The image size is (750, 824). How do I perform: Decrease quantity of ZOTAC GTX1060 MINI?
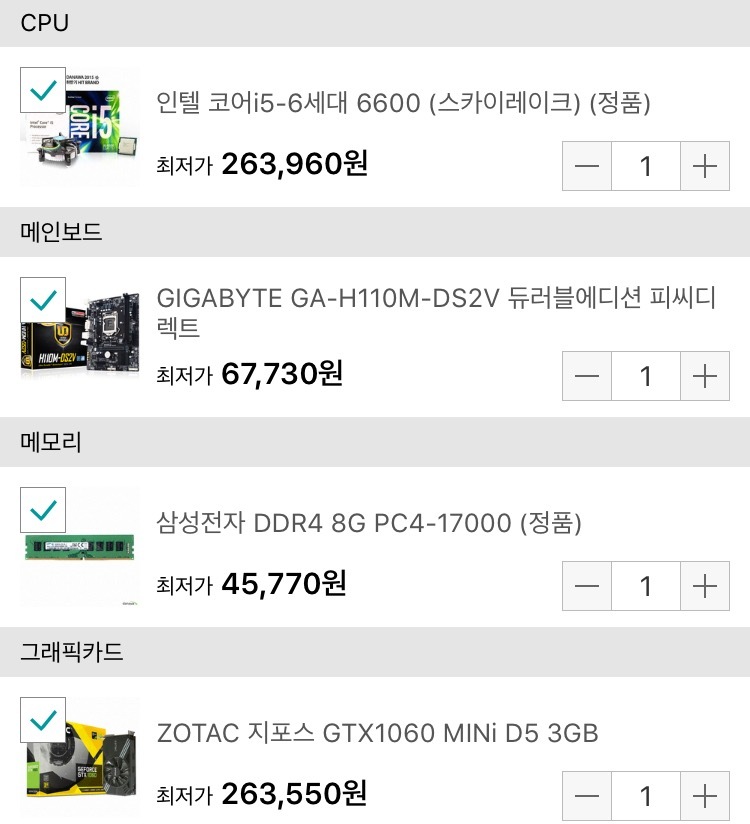pos(587,796)
